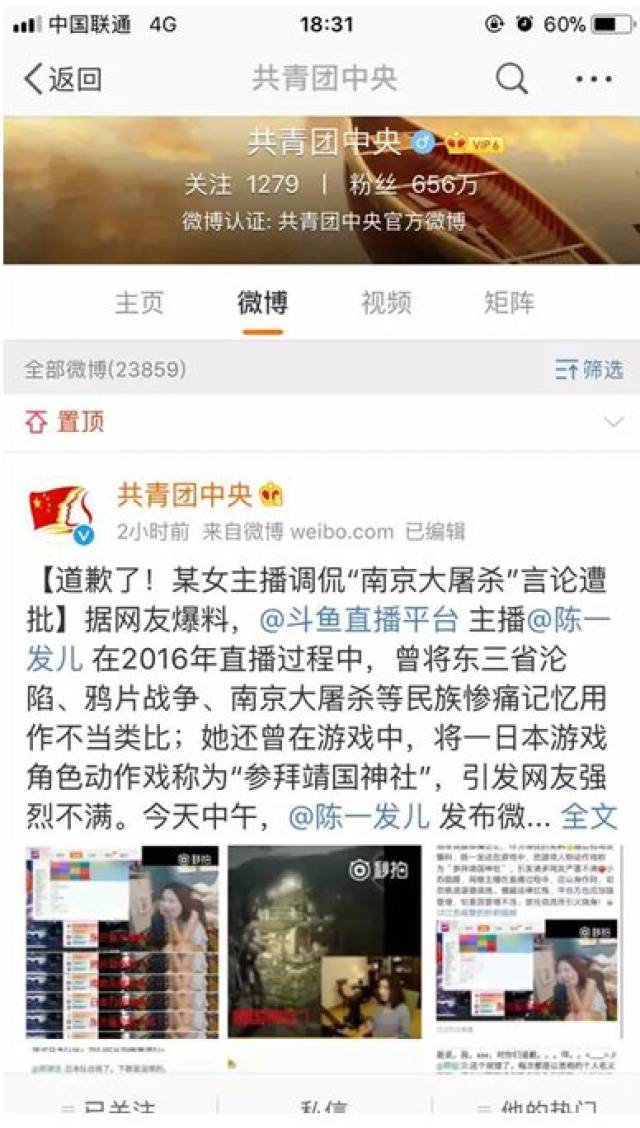Open the 筛选 filter option
This screenshot has width=640, height=1128.
pos(589,370)
